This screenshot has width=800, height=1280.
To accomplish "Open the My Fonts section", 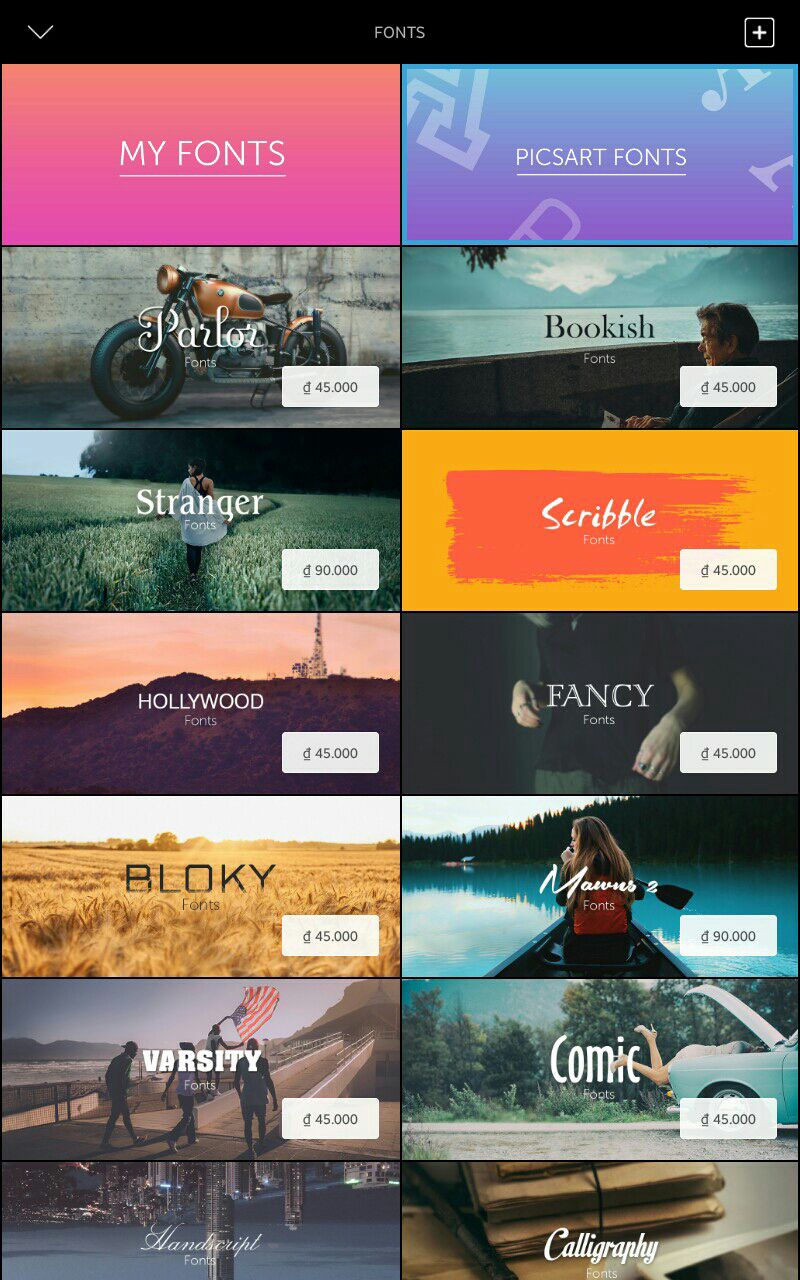I will tap(201, 155).
